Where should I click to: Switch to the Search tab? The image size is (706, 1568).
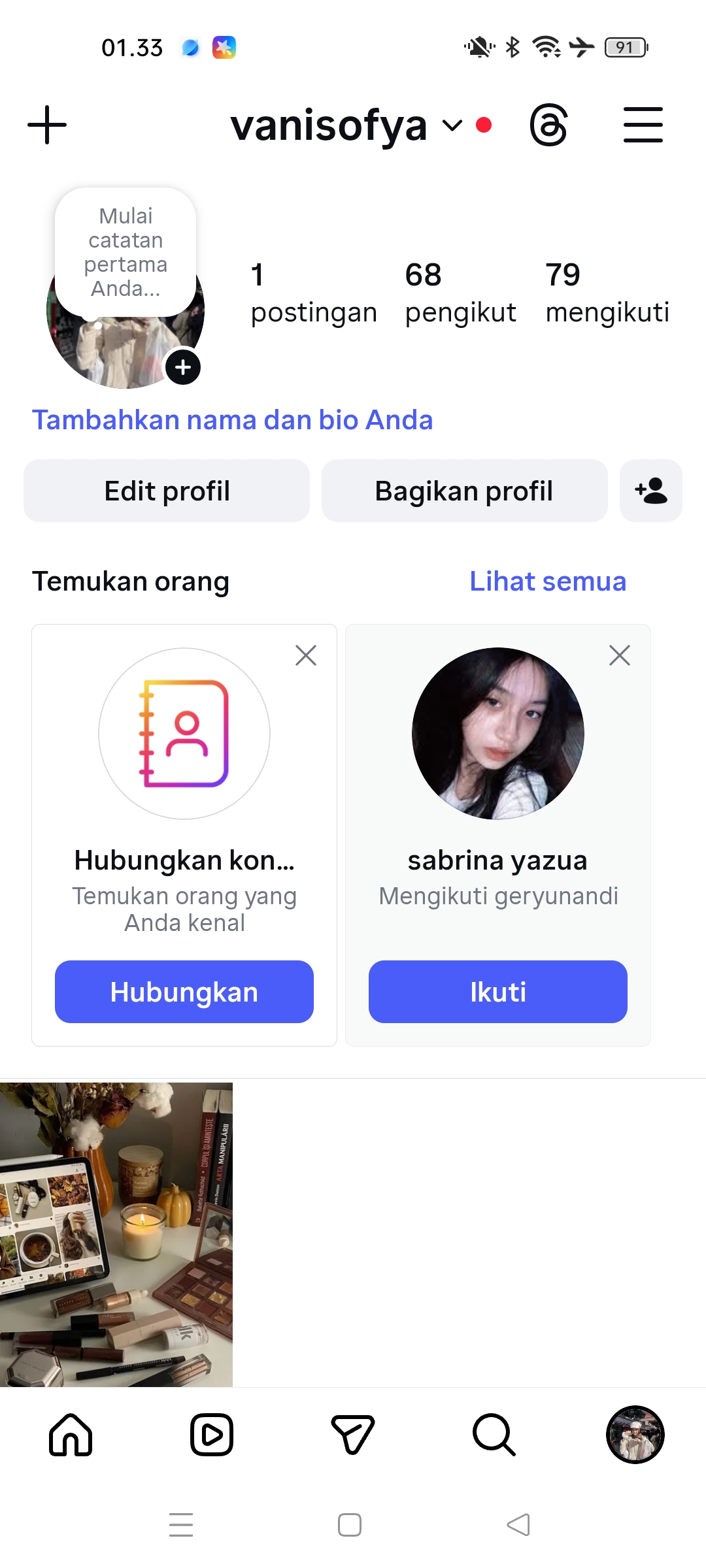point(494,1435)
